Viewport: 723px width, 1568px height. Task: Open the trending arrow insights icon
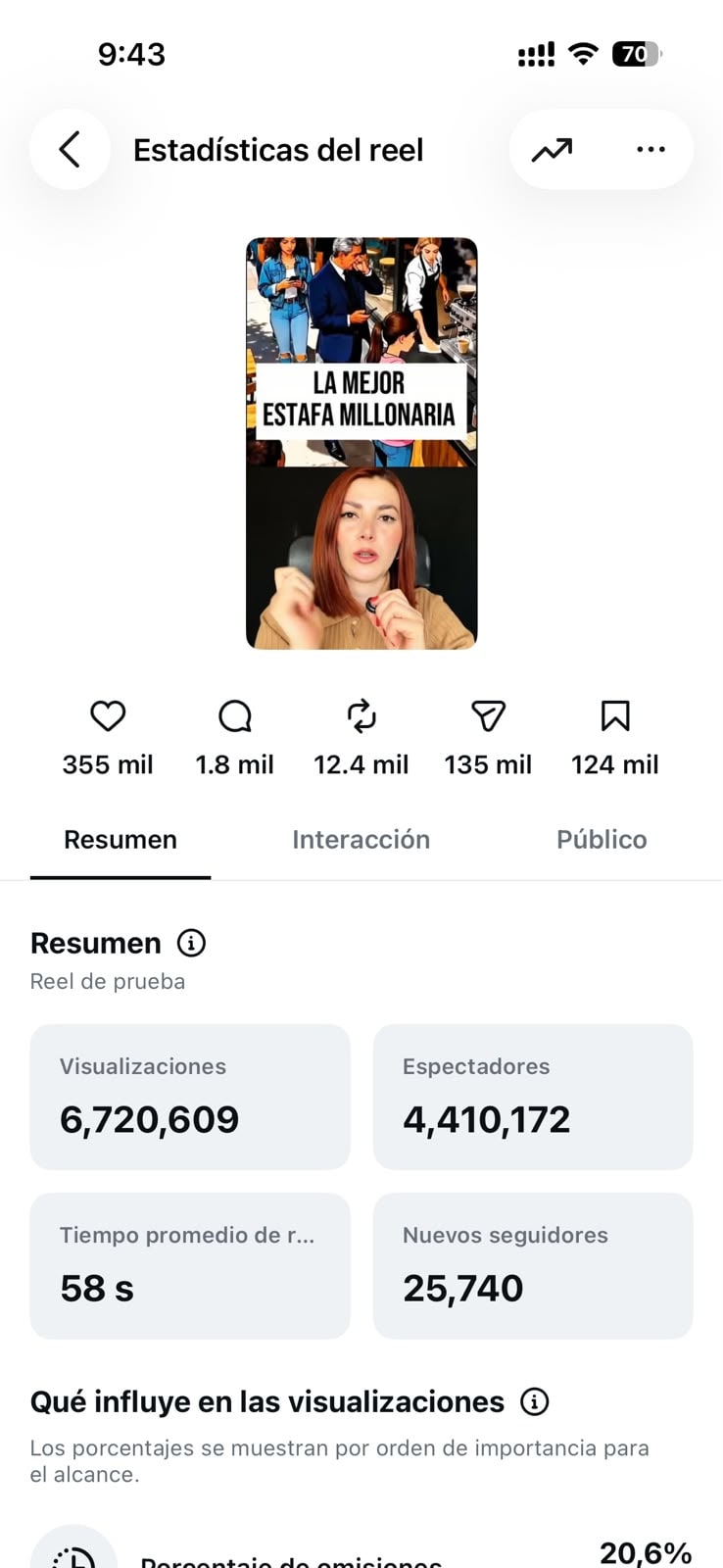click(x=553, y=150)
